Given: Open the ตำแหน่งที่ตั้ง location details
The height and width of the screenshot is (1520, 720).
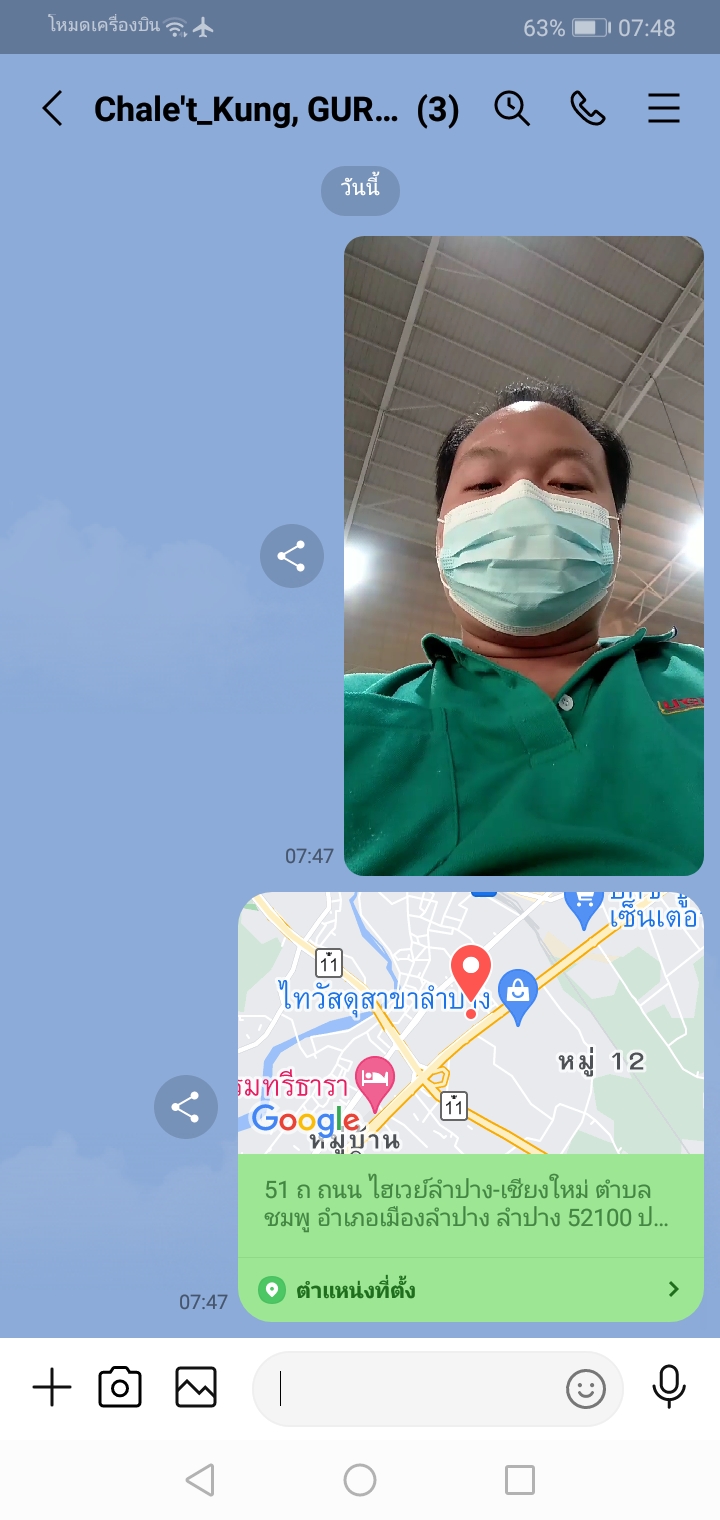Looking at the screenshot, I should (x=471, y=1290).
